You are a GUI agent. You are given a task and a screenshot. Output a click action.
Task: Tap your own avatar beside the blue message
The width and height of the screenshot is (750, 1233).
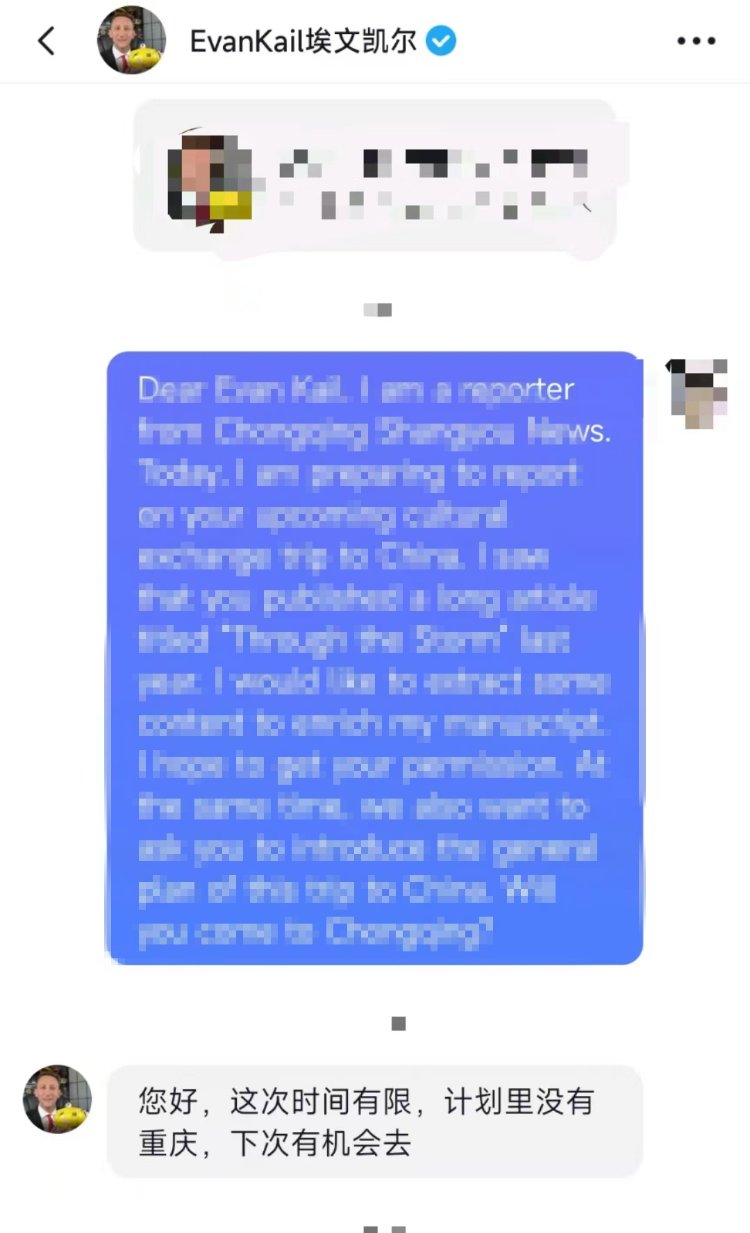coord(697,393)
